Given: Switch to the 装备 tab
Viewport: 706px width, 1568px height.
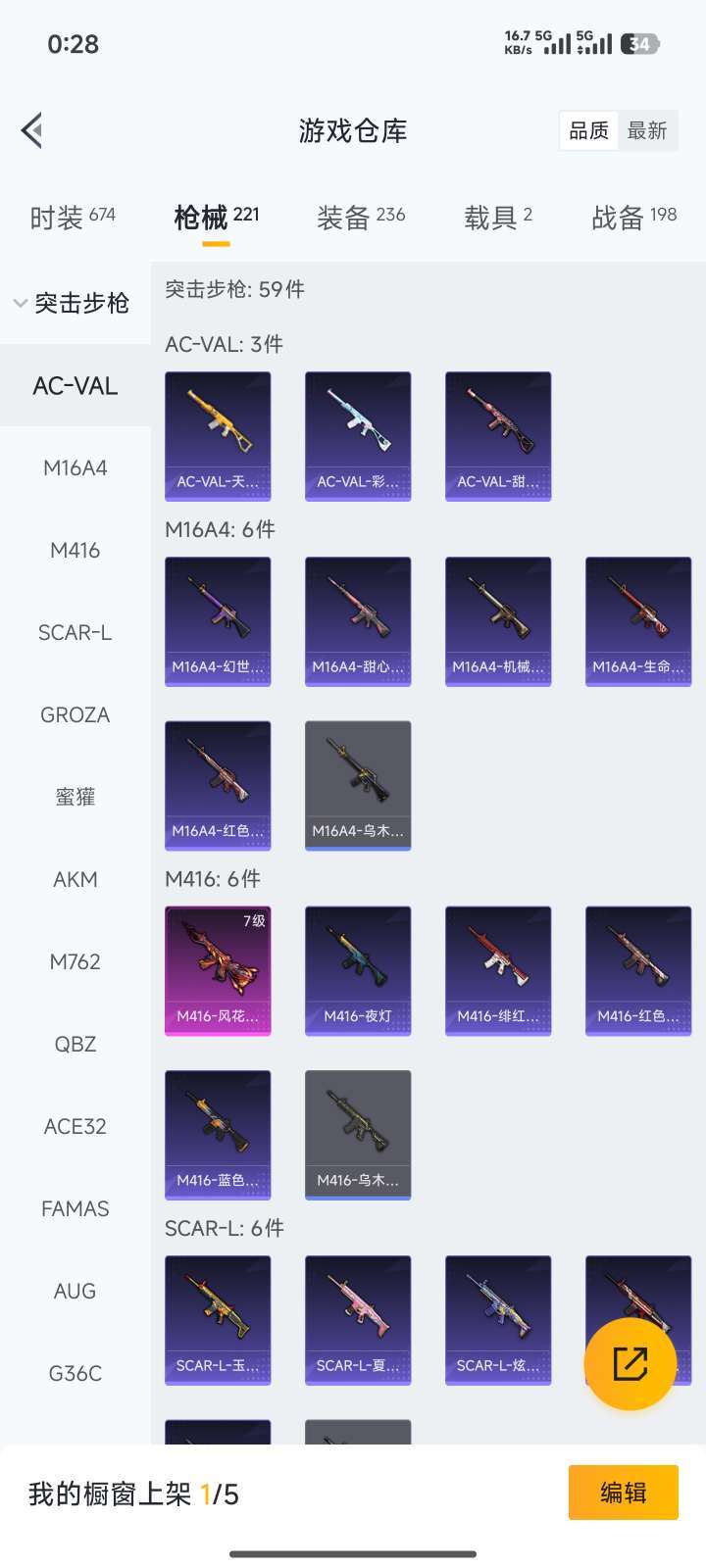Looking at the screenshot, I should tap(361, 217).
